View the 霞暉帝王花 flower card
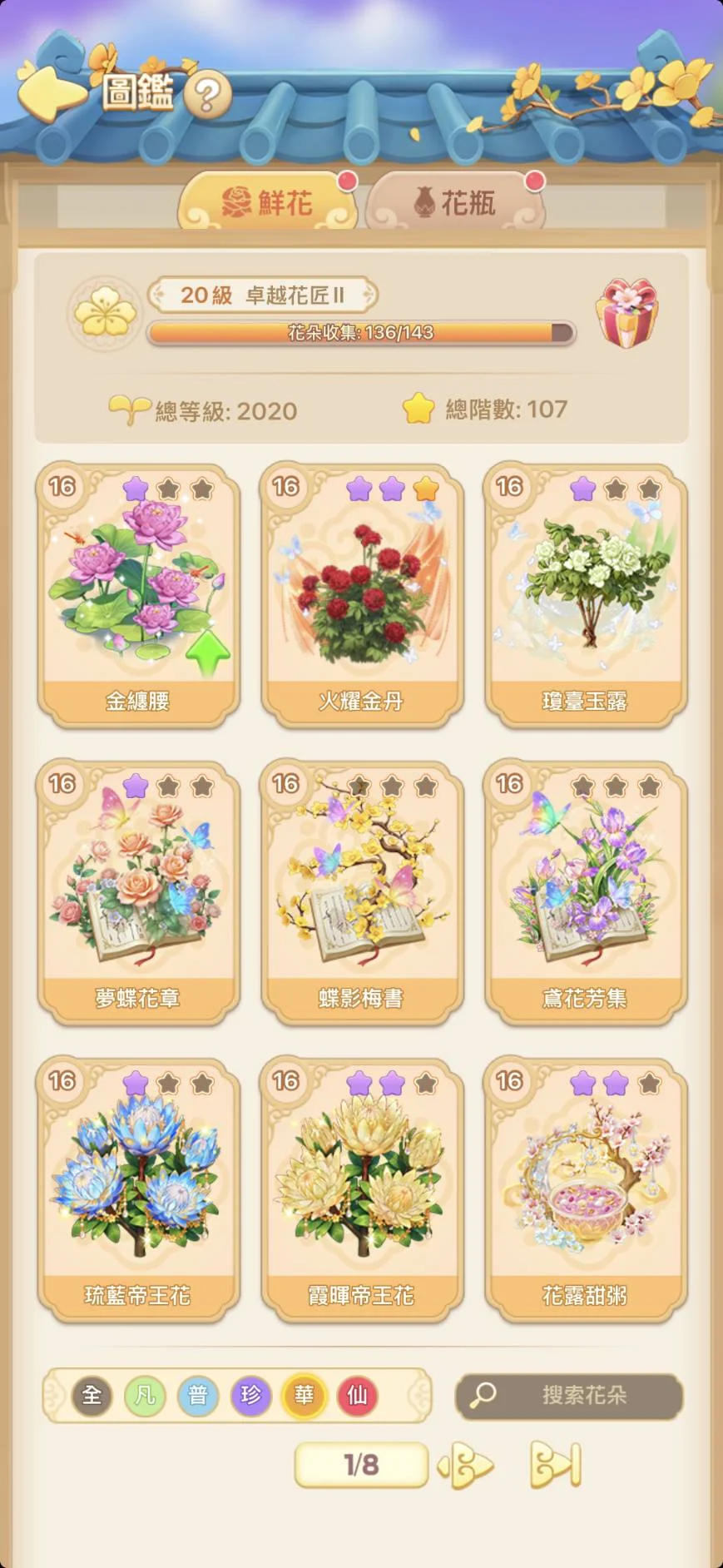This screenshot has width=723, height=1568. (x=362, y=1188)
